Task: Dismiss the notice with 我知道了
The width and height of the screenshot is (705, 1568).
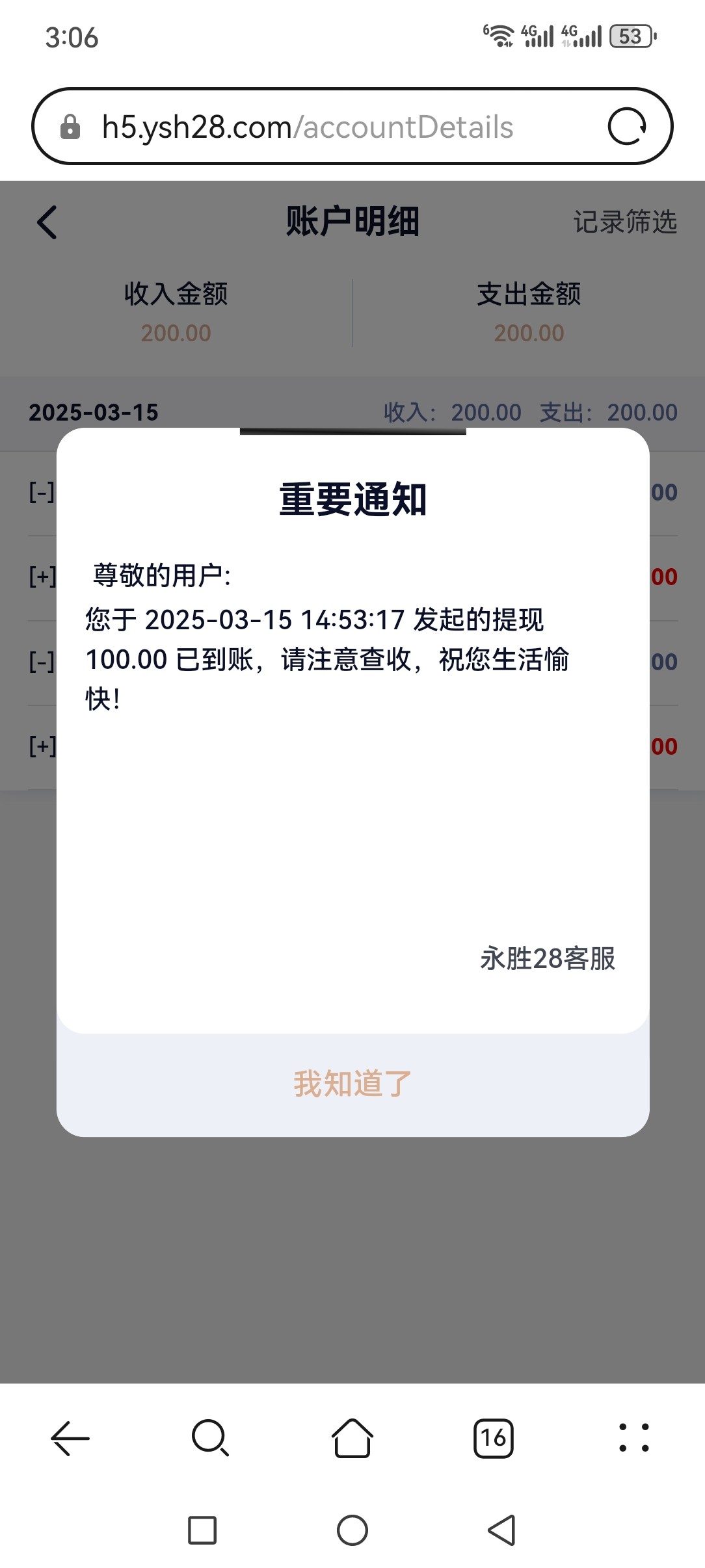Action: tap(352, 1084)
